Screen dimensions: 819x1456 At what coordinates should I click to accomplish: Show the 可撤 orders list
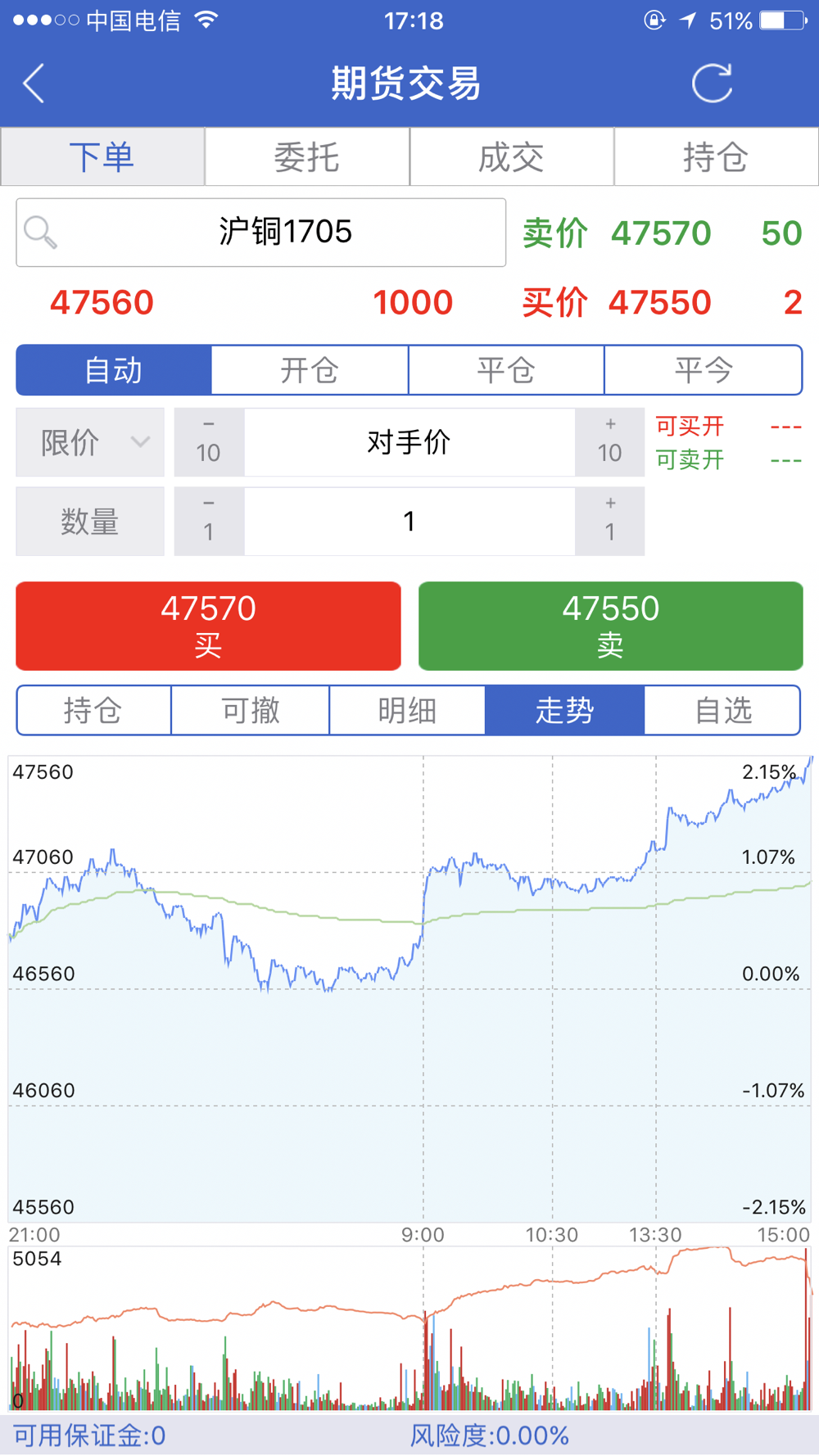(x=251, y=711)
